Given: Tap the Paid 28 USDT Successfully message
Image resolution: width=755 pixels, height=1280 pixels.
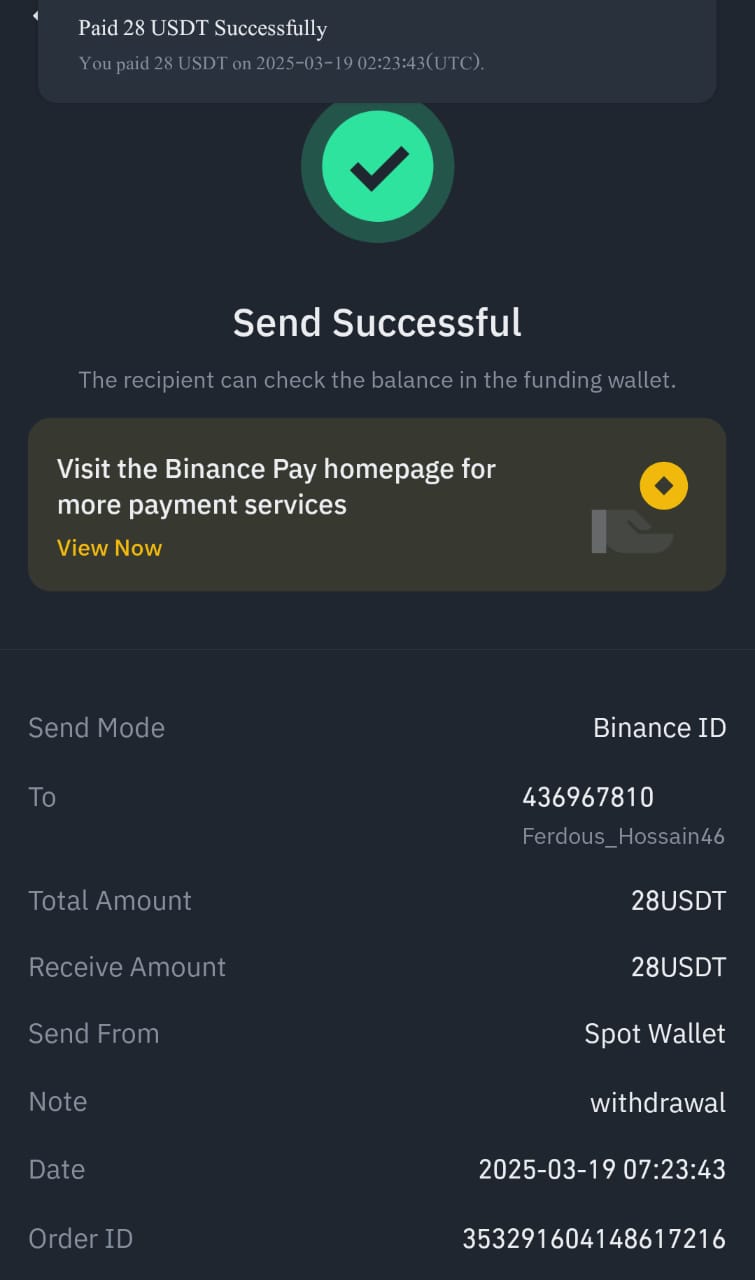Looking at the screenshot, I should [202, 28].
